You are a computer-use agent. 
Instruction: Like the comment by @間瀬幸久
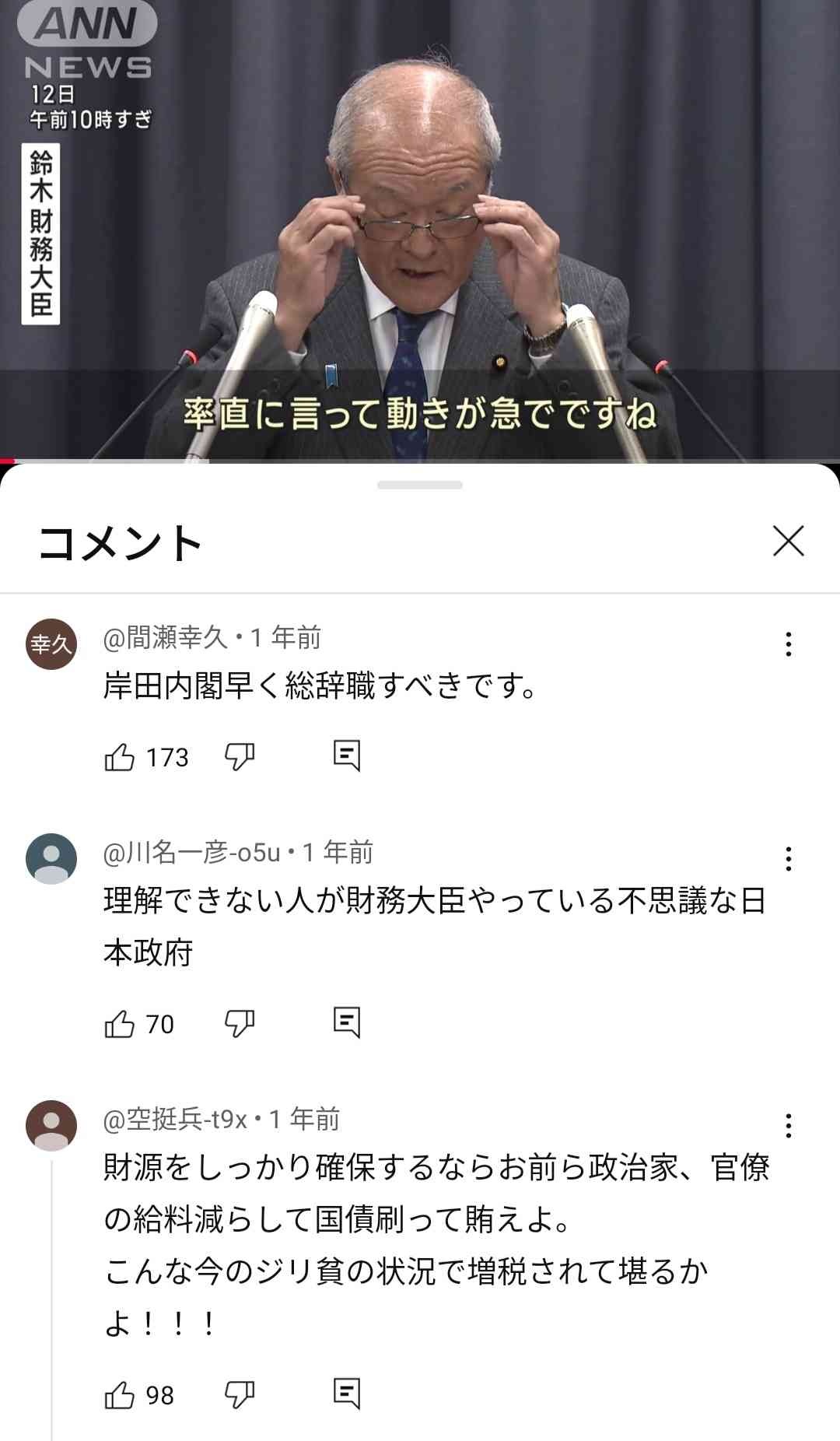tap(120, 757)
